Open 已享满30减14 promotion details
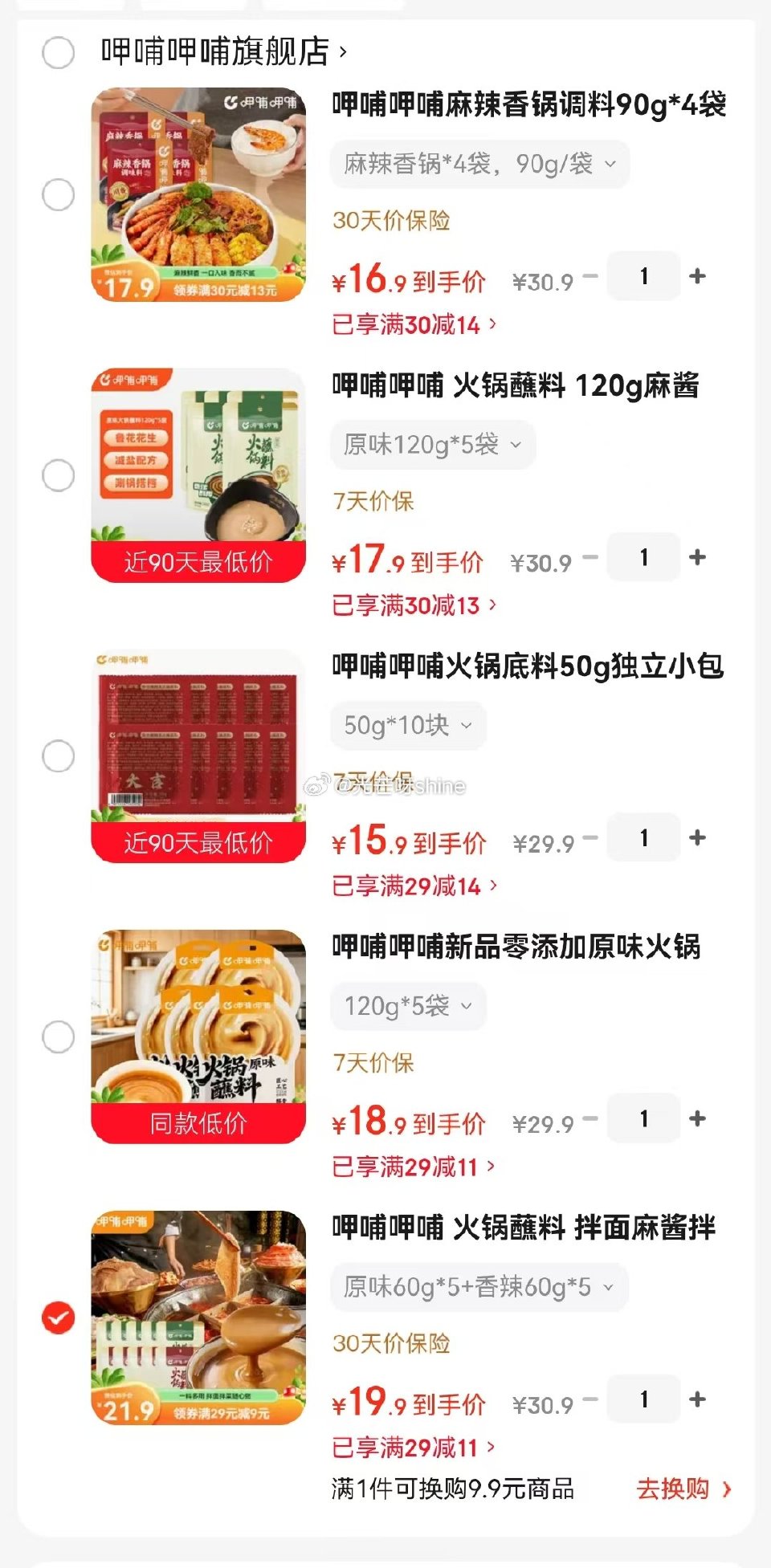The width and height of the screenshot is (771, 1568). click(414, 325)
